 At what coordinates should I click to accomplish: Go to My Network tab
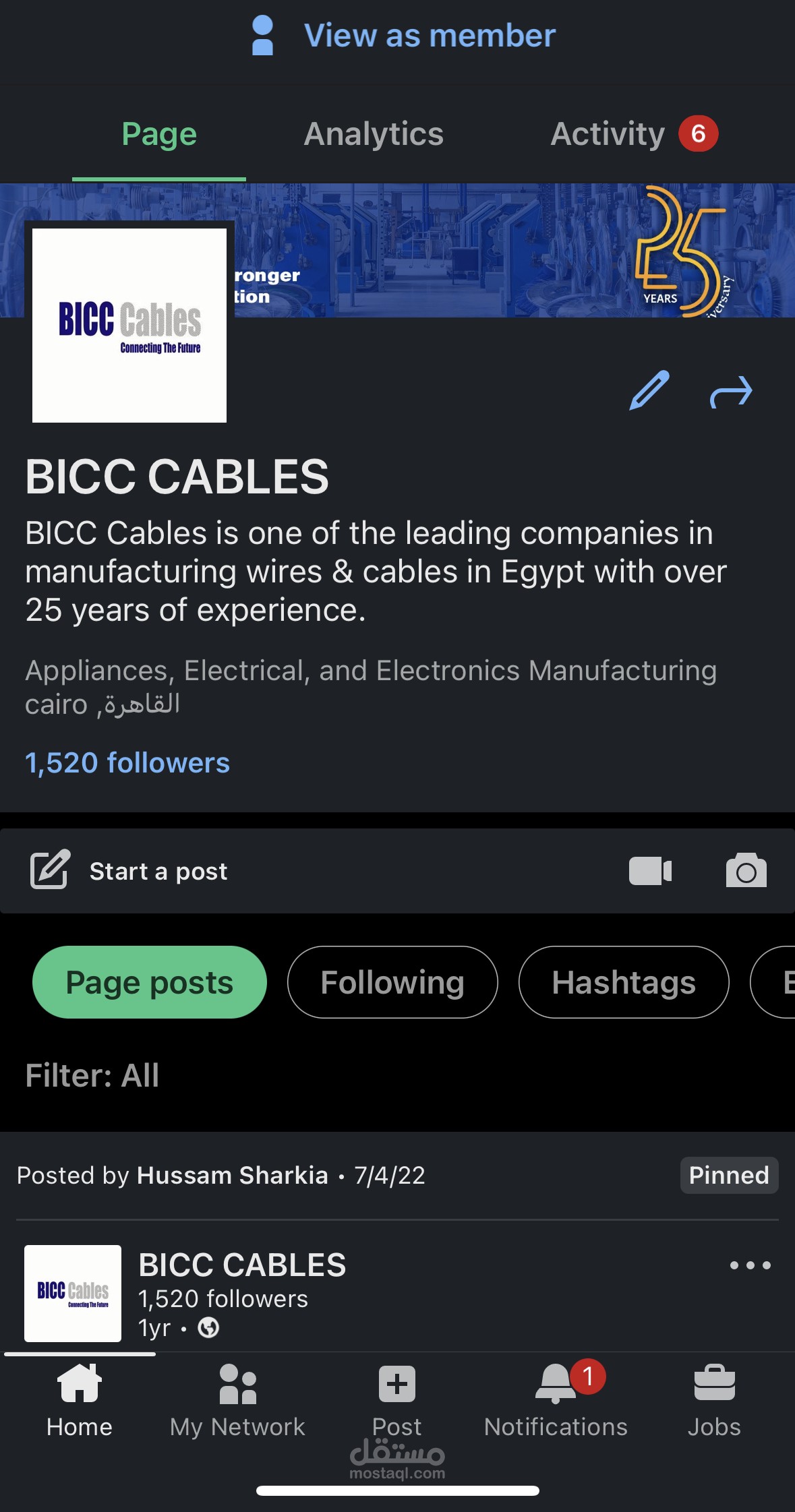coord(237,1401)
